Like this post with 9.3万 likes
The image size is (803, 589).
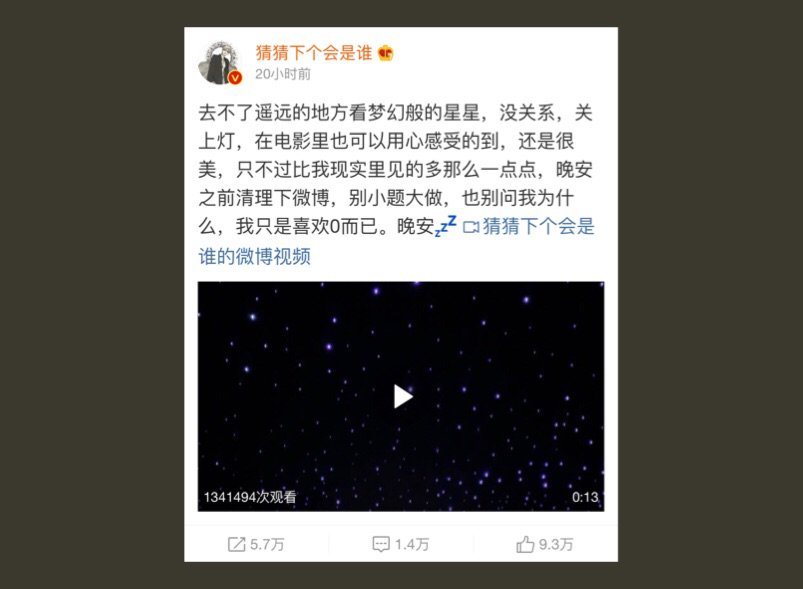coord(544,544)
